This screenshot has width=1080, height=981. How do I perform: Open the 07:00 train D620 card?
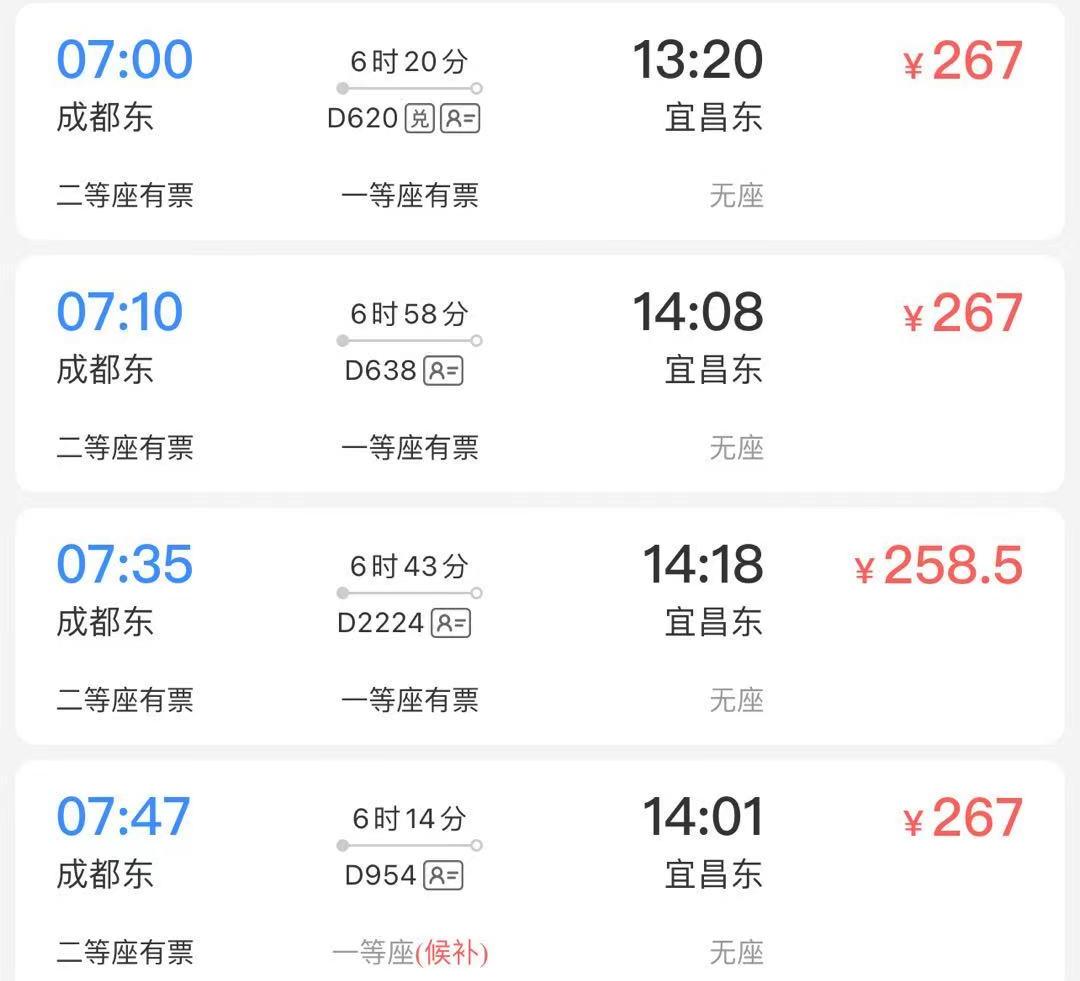point(540,120)
